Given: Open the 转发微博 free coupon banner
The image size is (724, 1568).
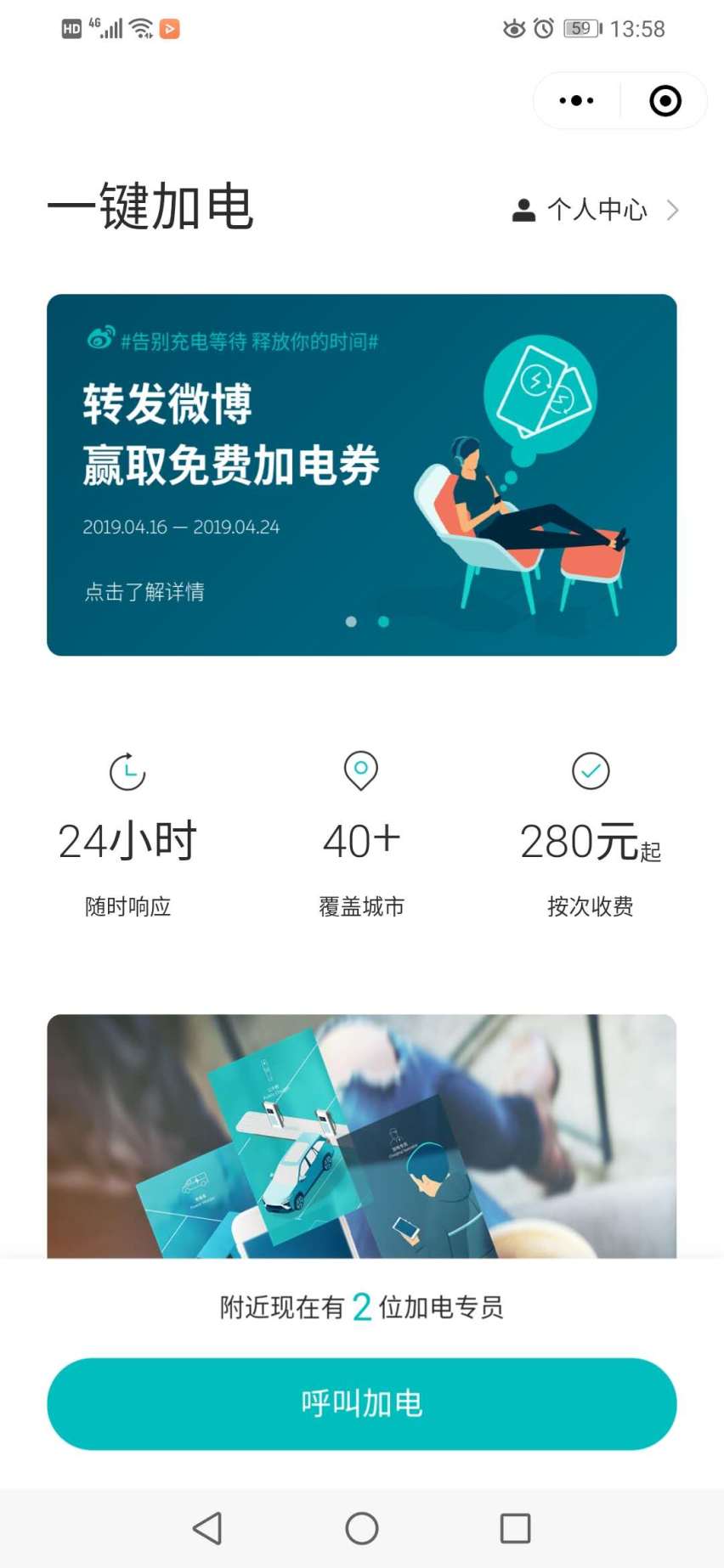Looking at the screenshot, I should click(x=362, y=475).
